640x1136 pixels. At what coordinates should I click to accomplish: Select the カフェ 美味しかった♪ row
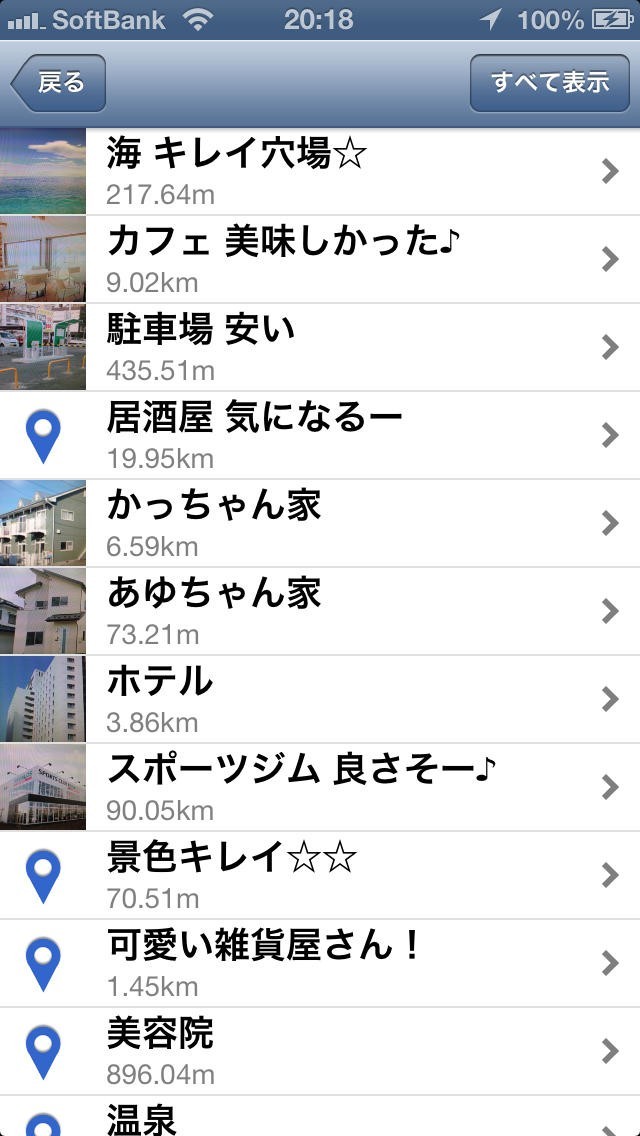click(320, 259)
